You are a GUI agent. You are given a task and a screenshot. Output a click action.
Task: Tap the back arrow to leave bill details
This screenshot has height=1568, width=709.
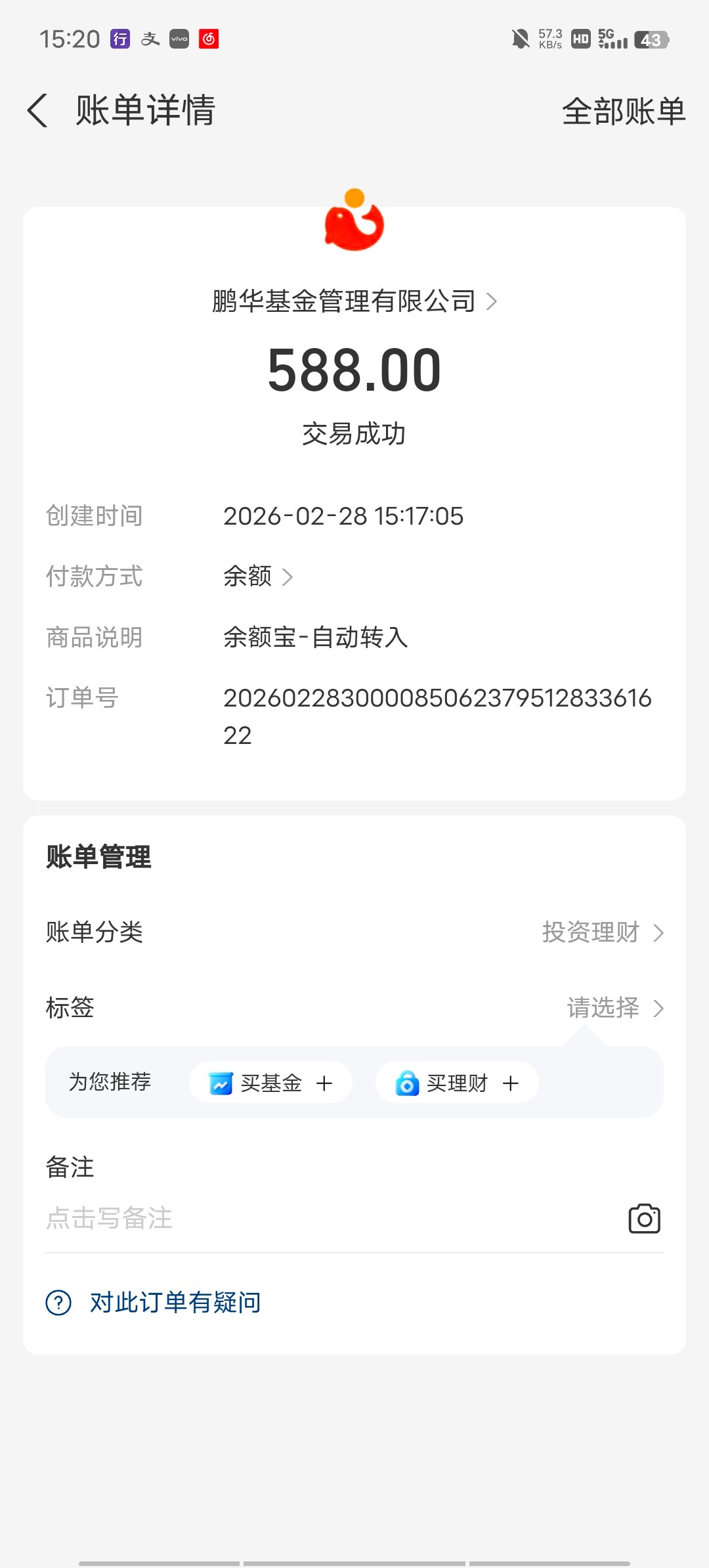37,110
